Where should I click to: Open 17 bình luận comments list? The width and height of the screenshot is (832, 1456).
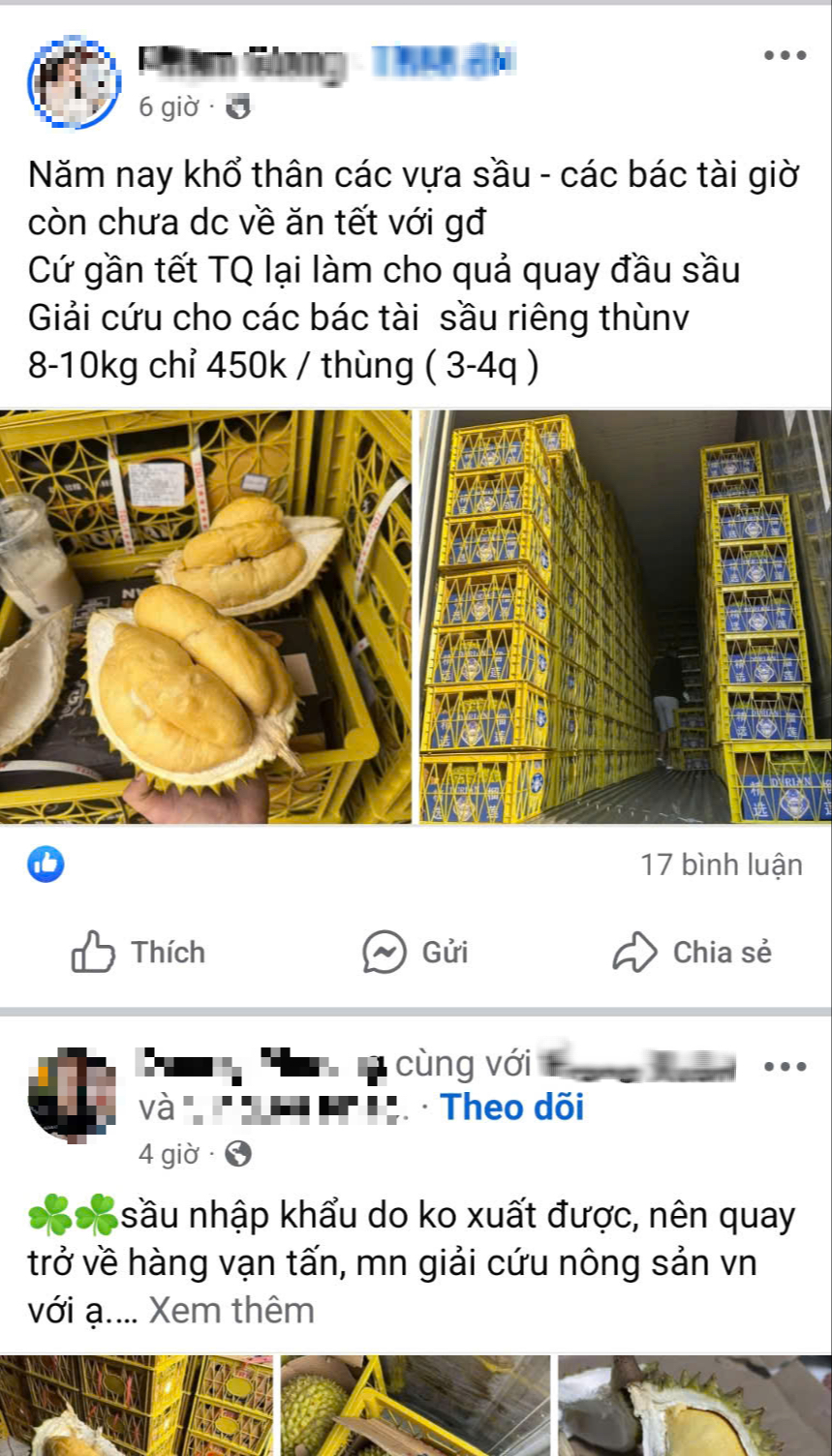click(722, 864)
